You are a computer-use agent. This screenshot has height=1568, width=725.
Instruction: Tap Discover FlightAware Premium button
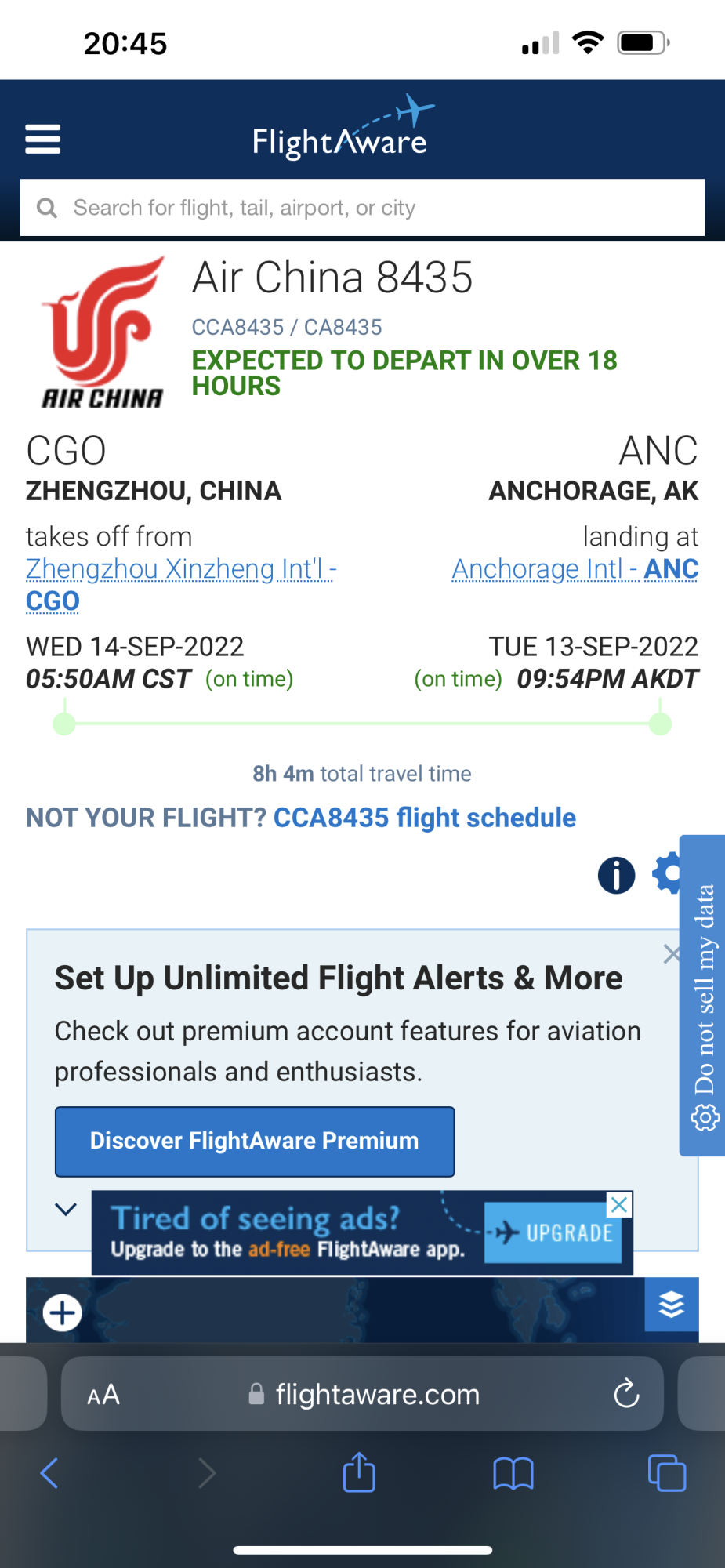click(x=255, y=1141)
